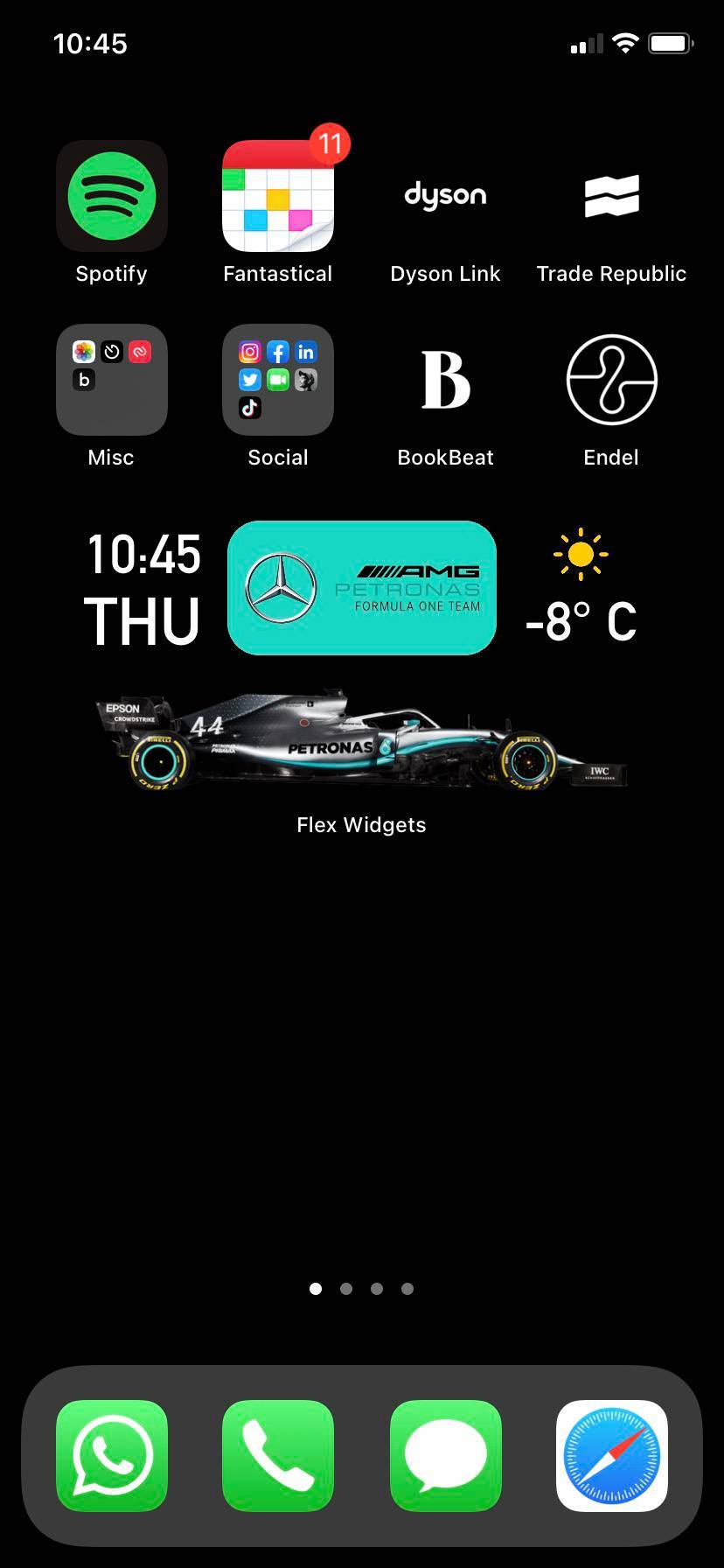Open the Social folder
Image resolution: width=724 pixels, height=1568 pixels.
pos(277,380)
